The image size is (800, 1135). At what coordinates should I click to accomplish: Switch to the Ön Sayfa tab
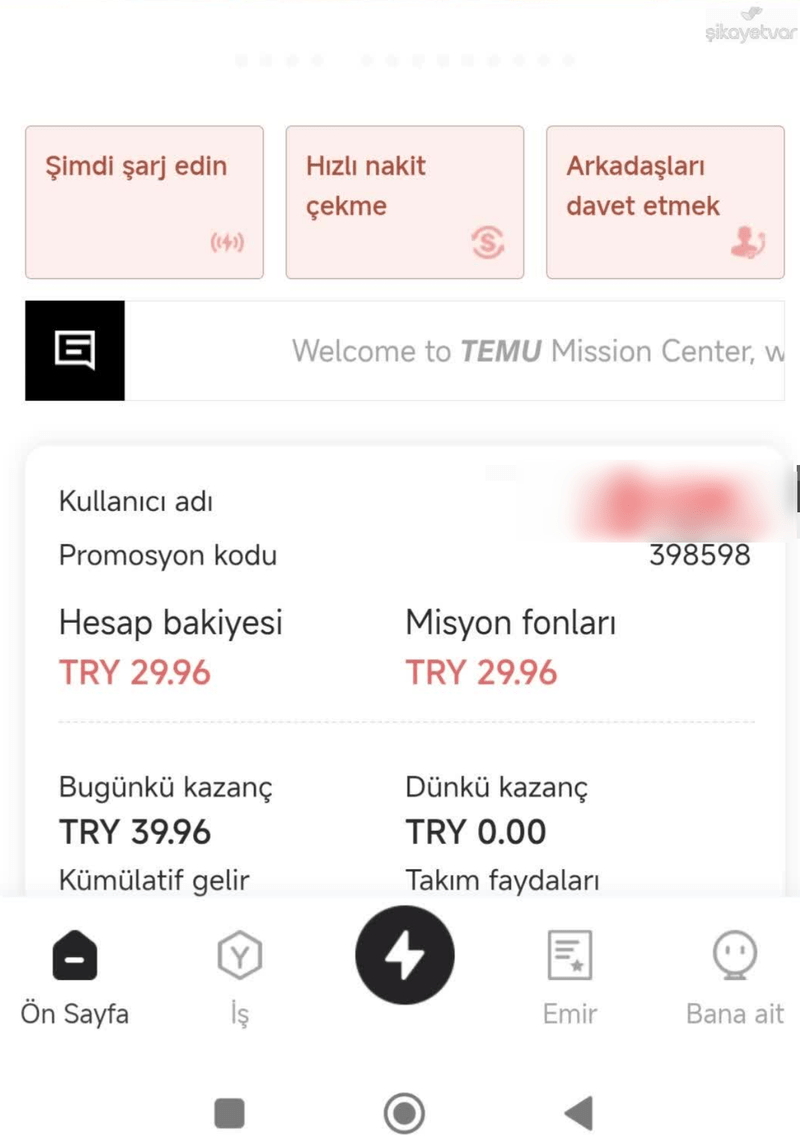[x=75, y=978]
